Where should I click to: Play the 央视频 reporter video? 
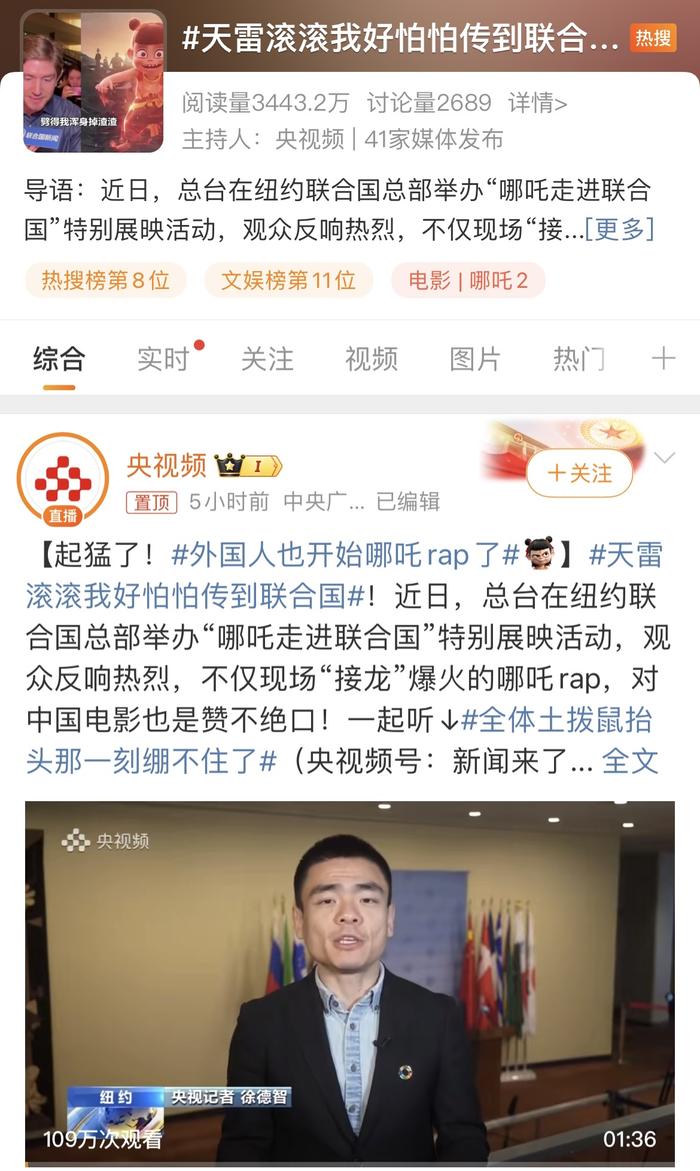coord(350,980)
